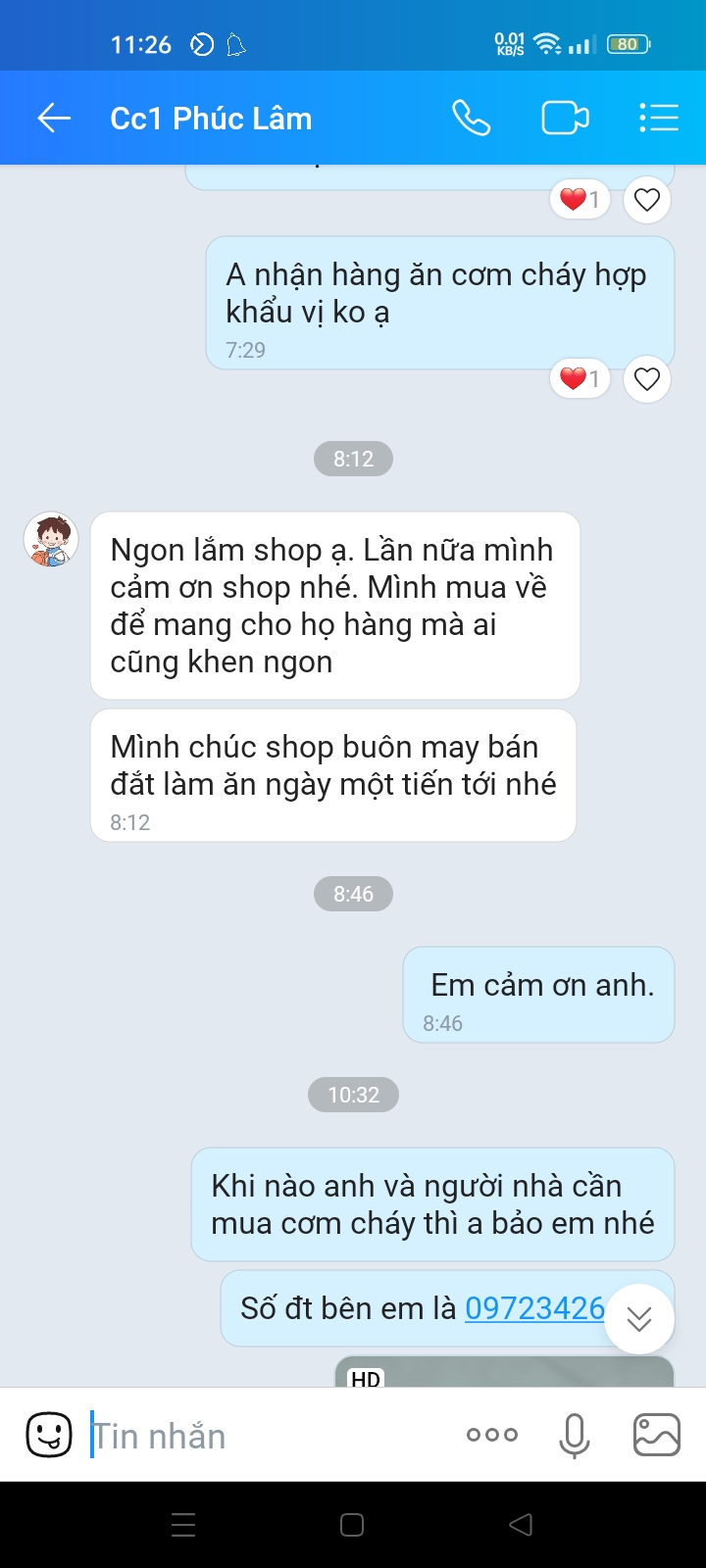Open the sender's avatar profile
This screenshot has height=1568, width=706.
click(51, 540)
